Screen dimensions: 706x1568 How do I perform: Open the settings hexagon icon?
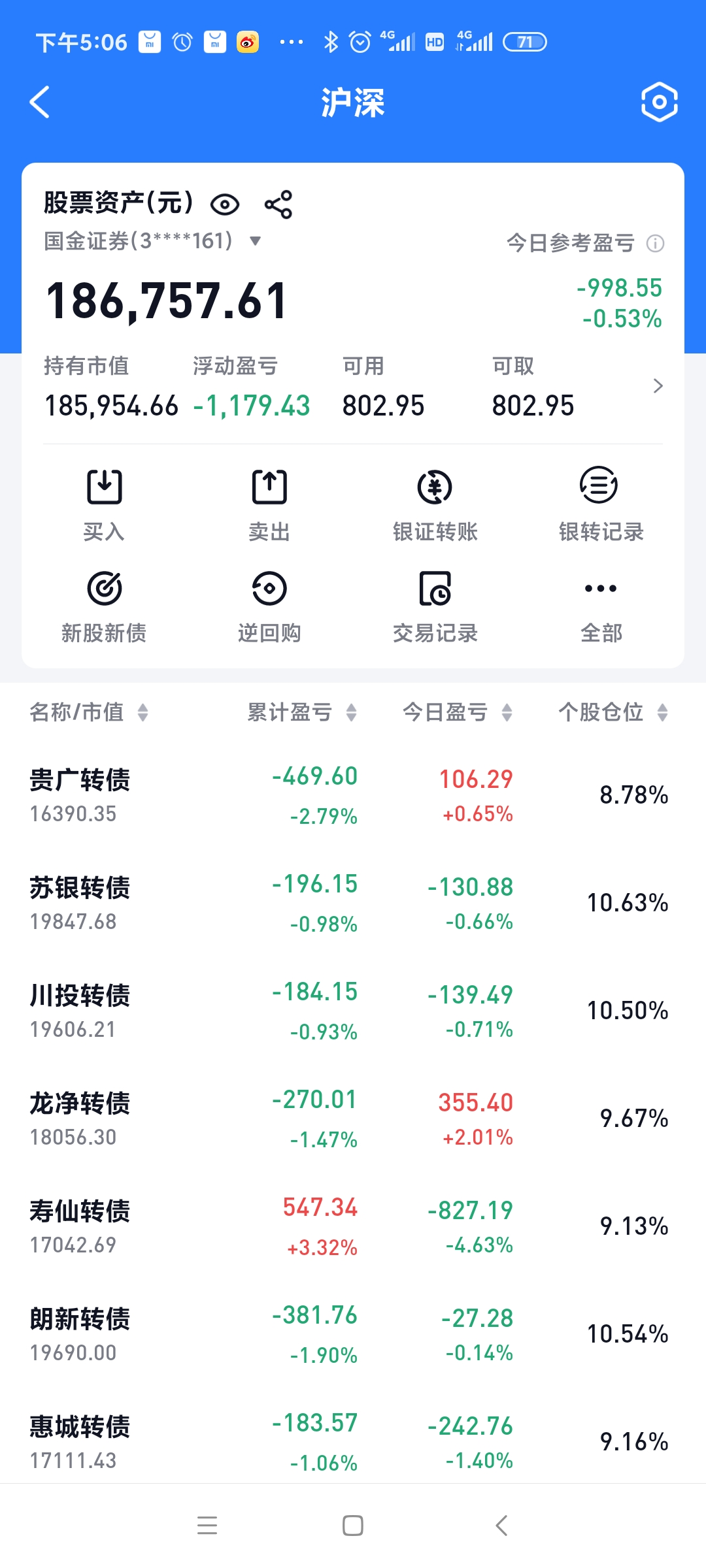coord(659,103)
